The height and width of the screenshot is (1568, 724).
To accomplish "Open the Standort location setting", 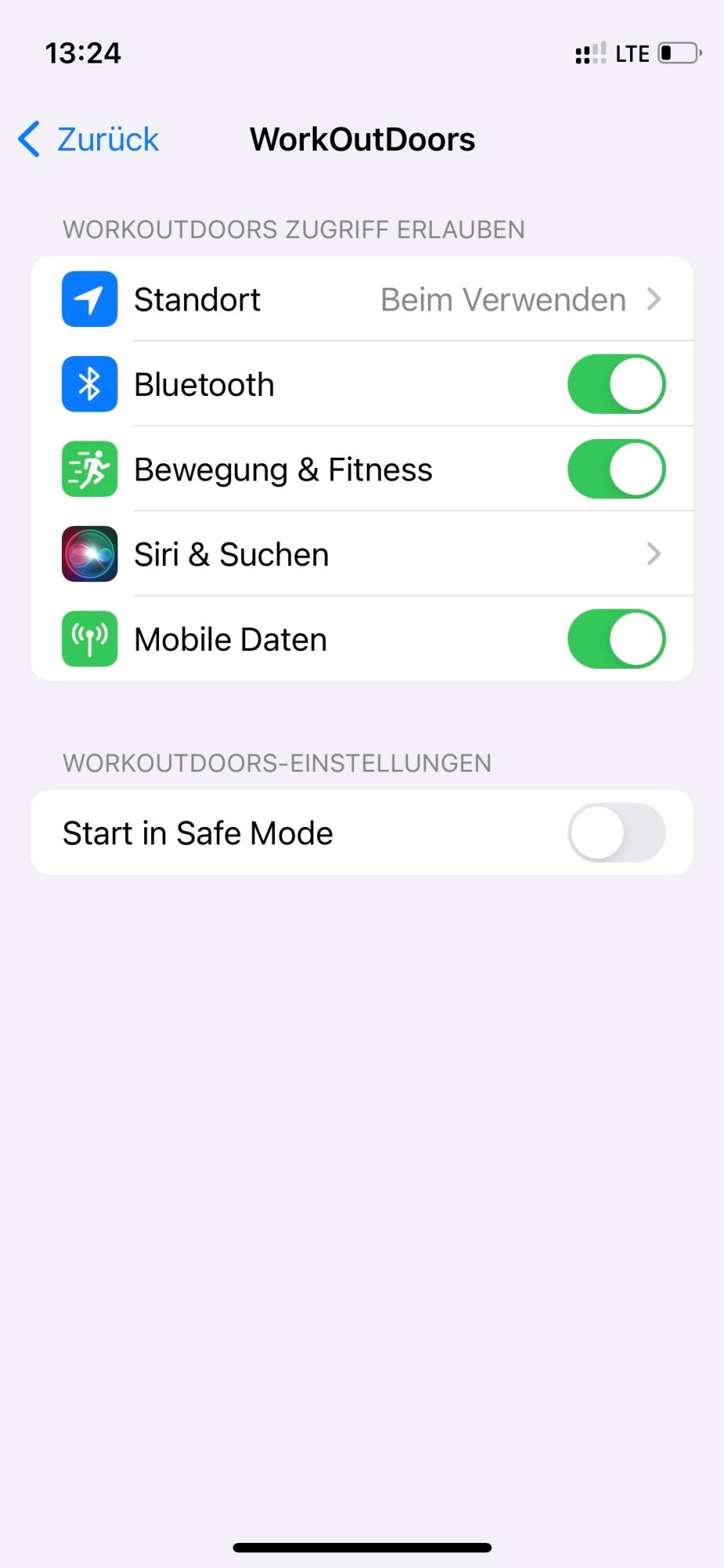I will click(361, 299).
